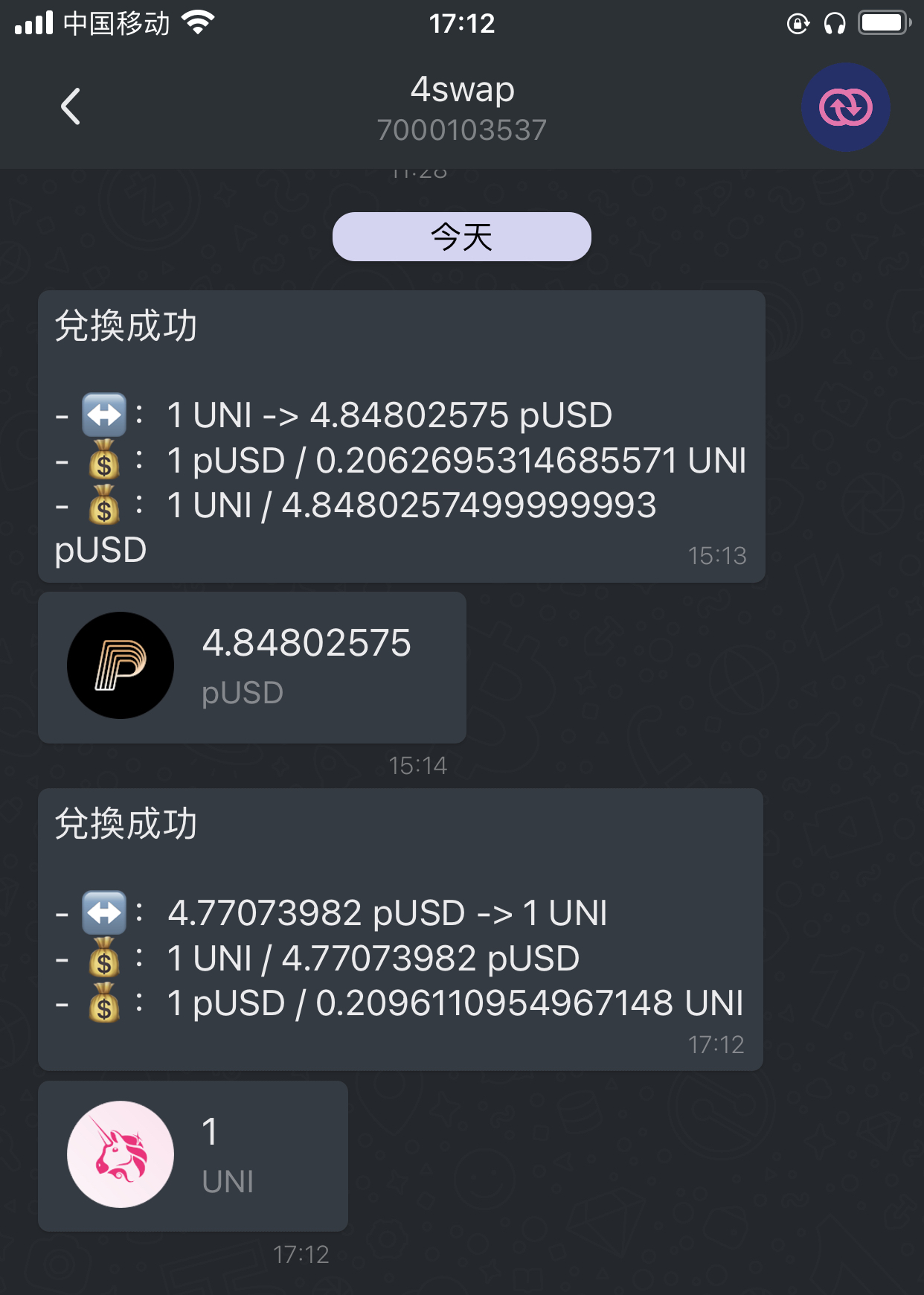This screenshot has height=1295, width=924.
Task: Go back with the left chevron
Action: (x=71, y=106)
